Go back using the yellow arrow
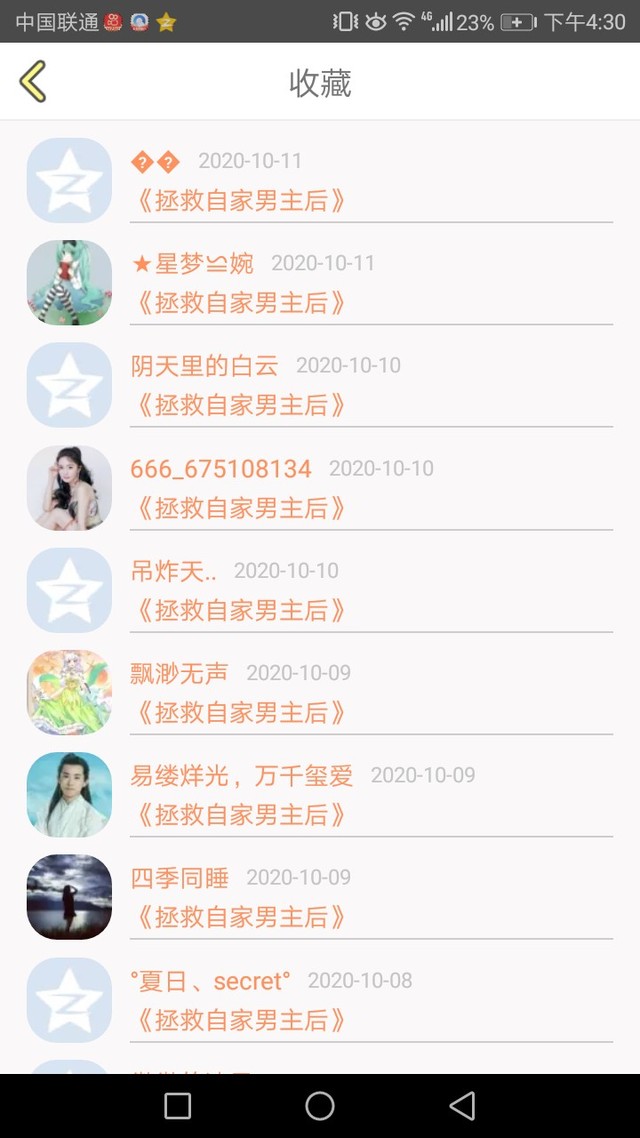The height and width of the screenshot is (1138, 640). (x=33, y=81)
